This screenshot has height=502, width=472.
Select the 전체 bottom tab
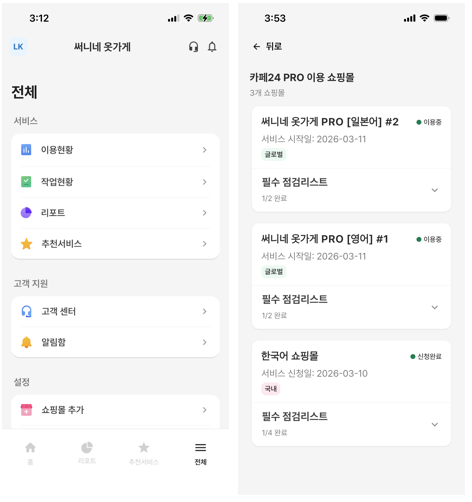pyautogui.click(x=200, y=453)
